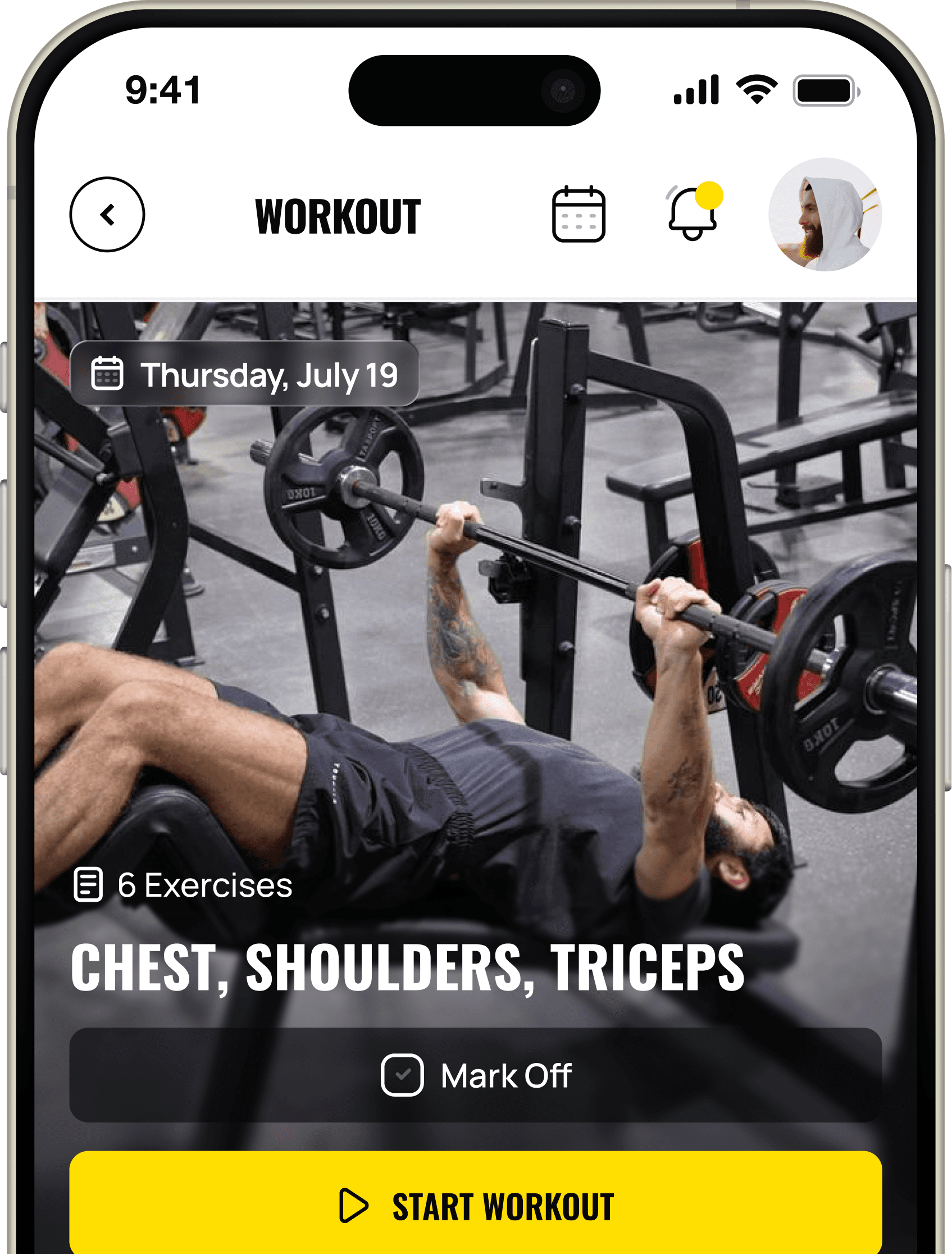Start the workout
Viewport: 952px width, 1254px height.
[475, 1206]
